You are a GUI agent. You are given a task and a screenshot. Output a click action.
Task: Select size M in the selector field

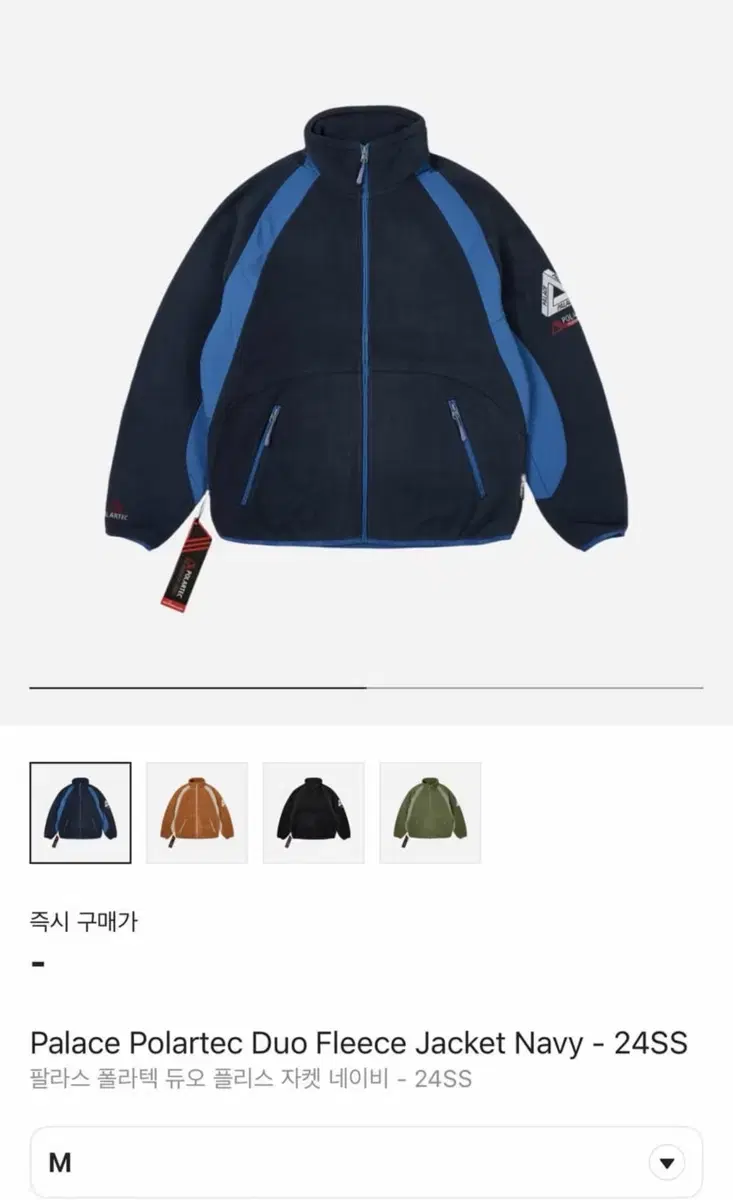tap(60, 1162)
